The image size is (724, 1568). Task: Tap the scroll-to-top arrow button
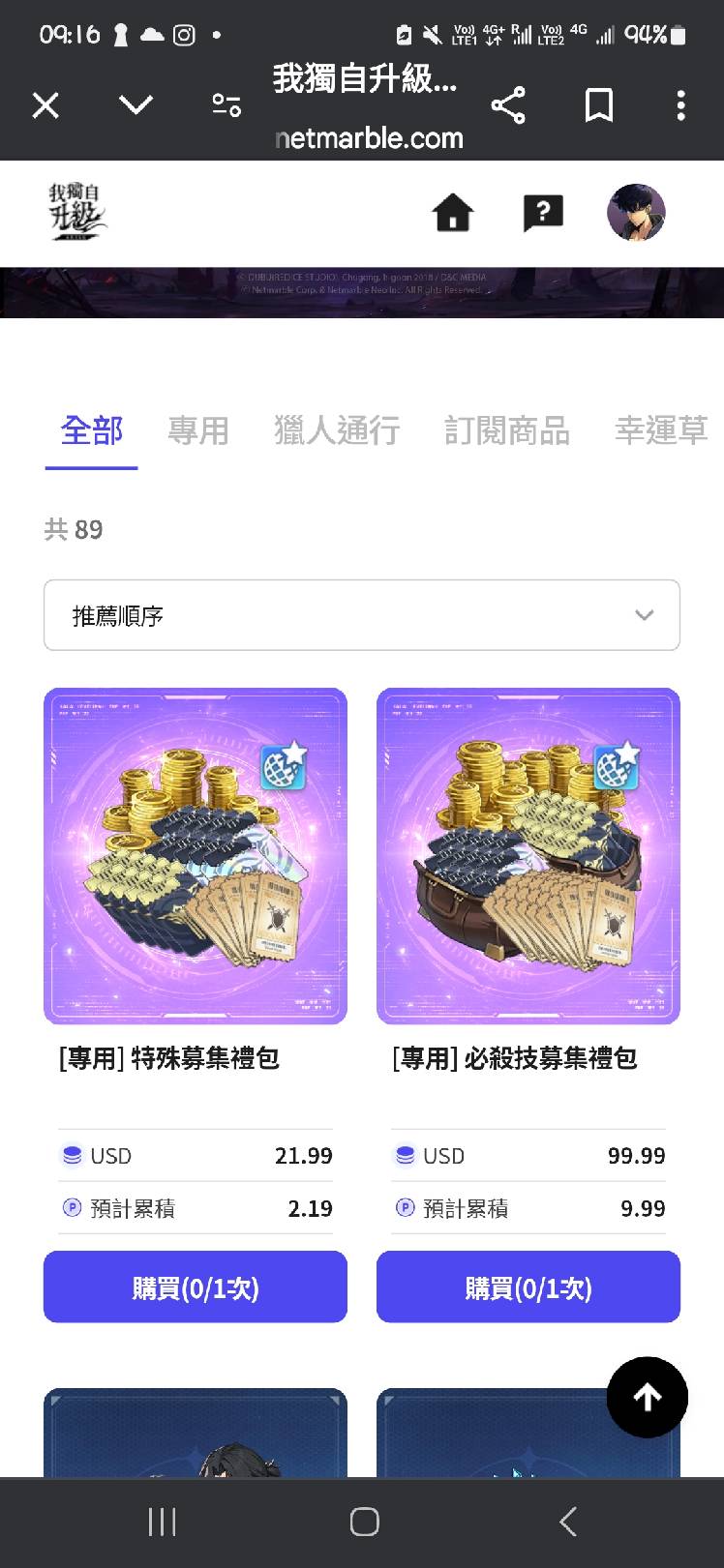click(x=647, y=1397)
